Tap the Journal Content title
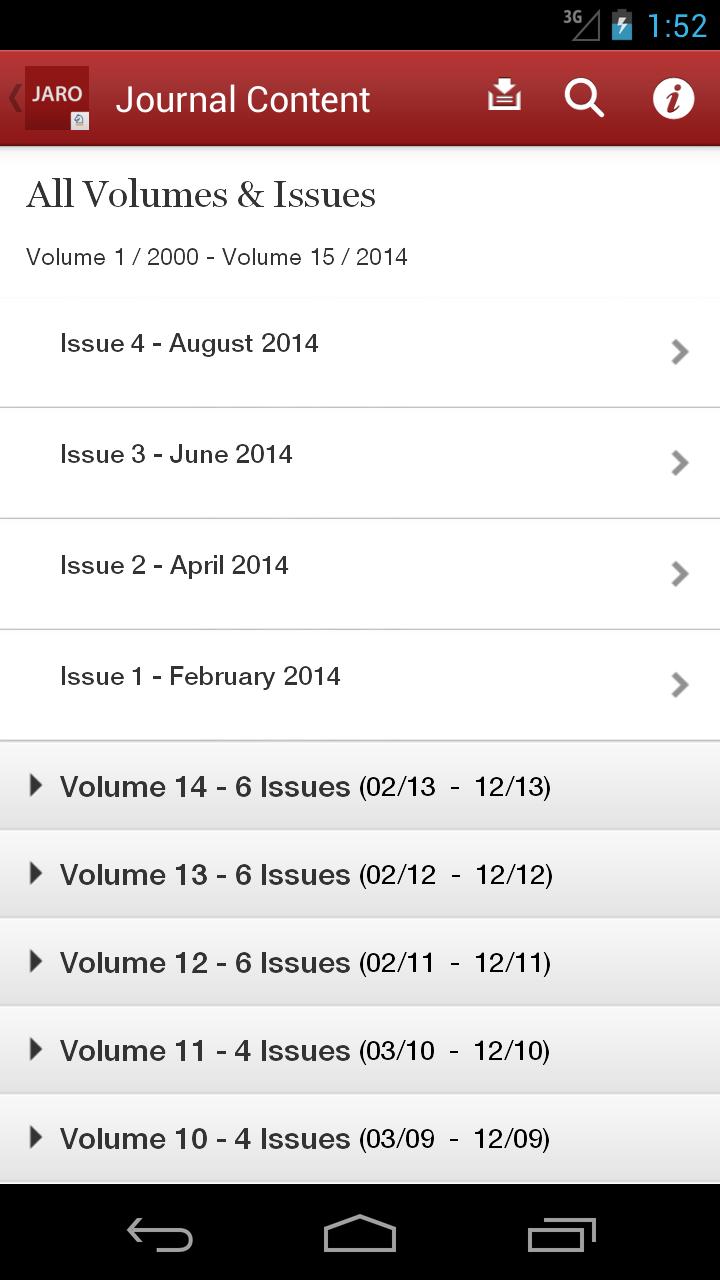This screenshot has width=720, height=1280. coord(243,99)
